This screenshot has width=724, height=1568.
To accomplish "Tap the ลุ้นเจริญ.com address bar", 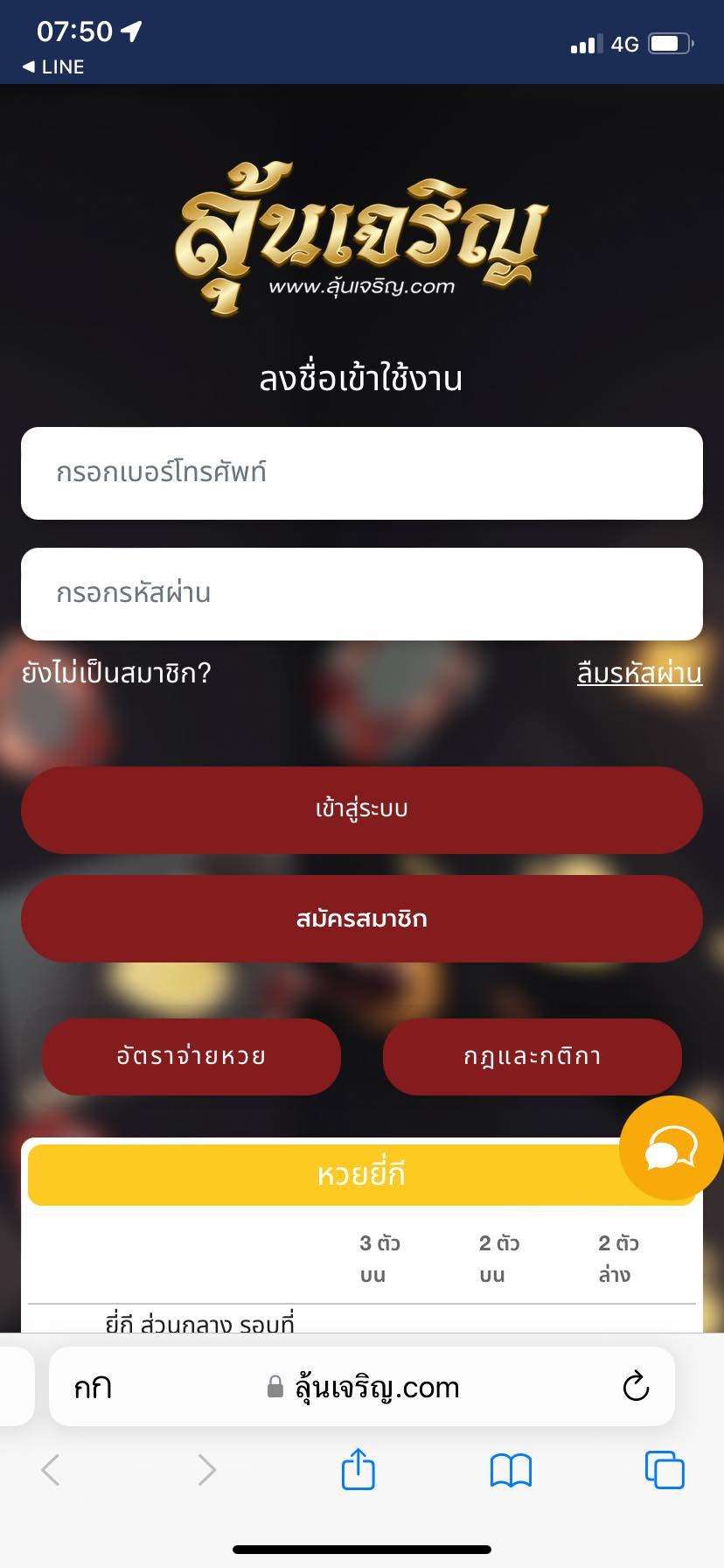I will click(376, 1387).
